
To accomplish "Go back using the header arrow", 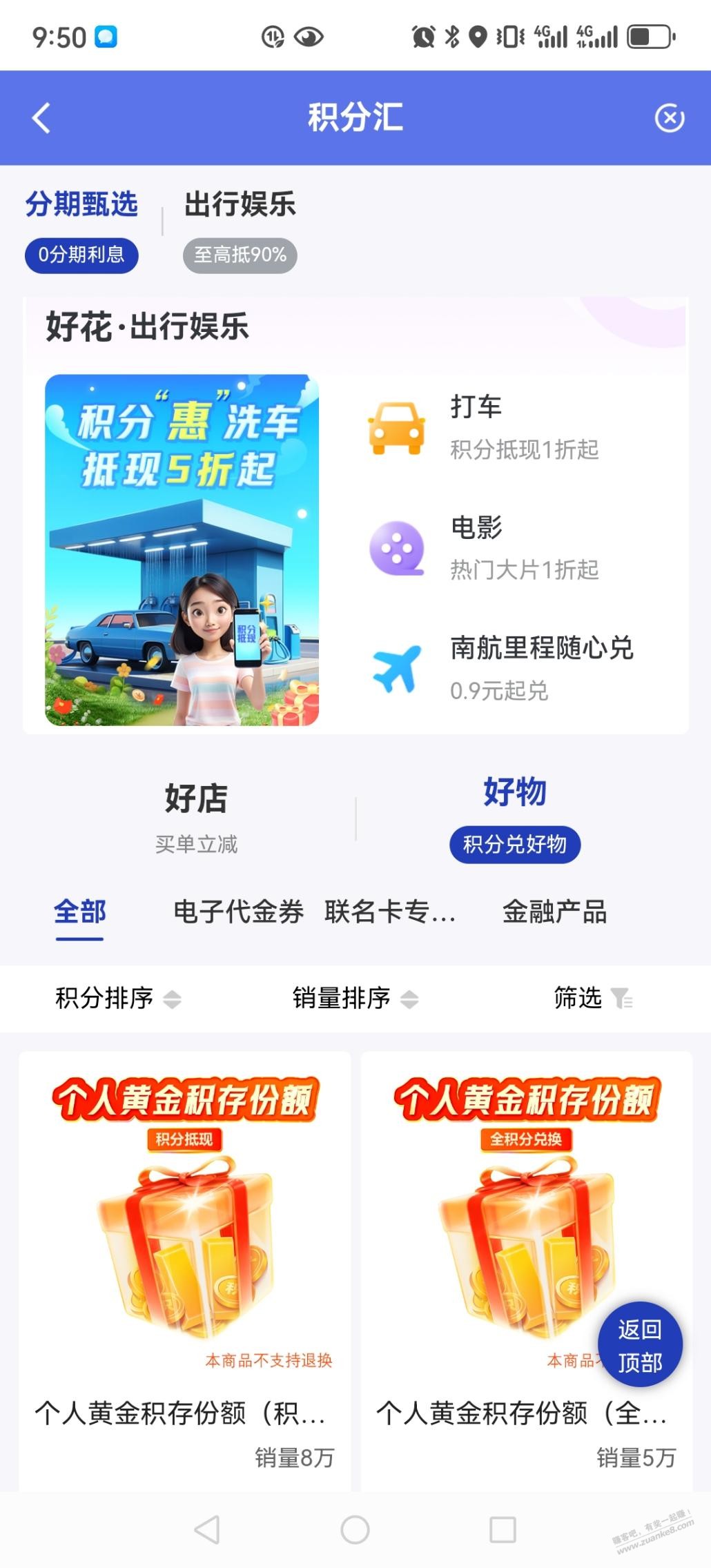I will (41, 118).
